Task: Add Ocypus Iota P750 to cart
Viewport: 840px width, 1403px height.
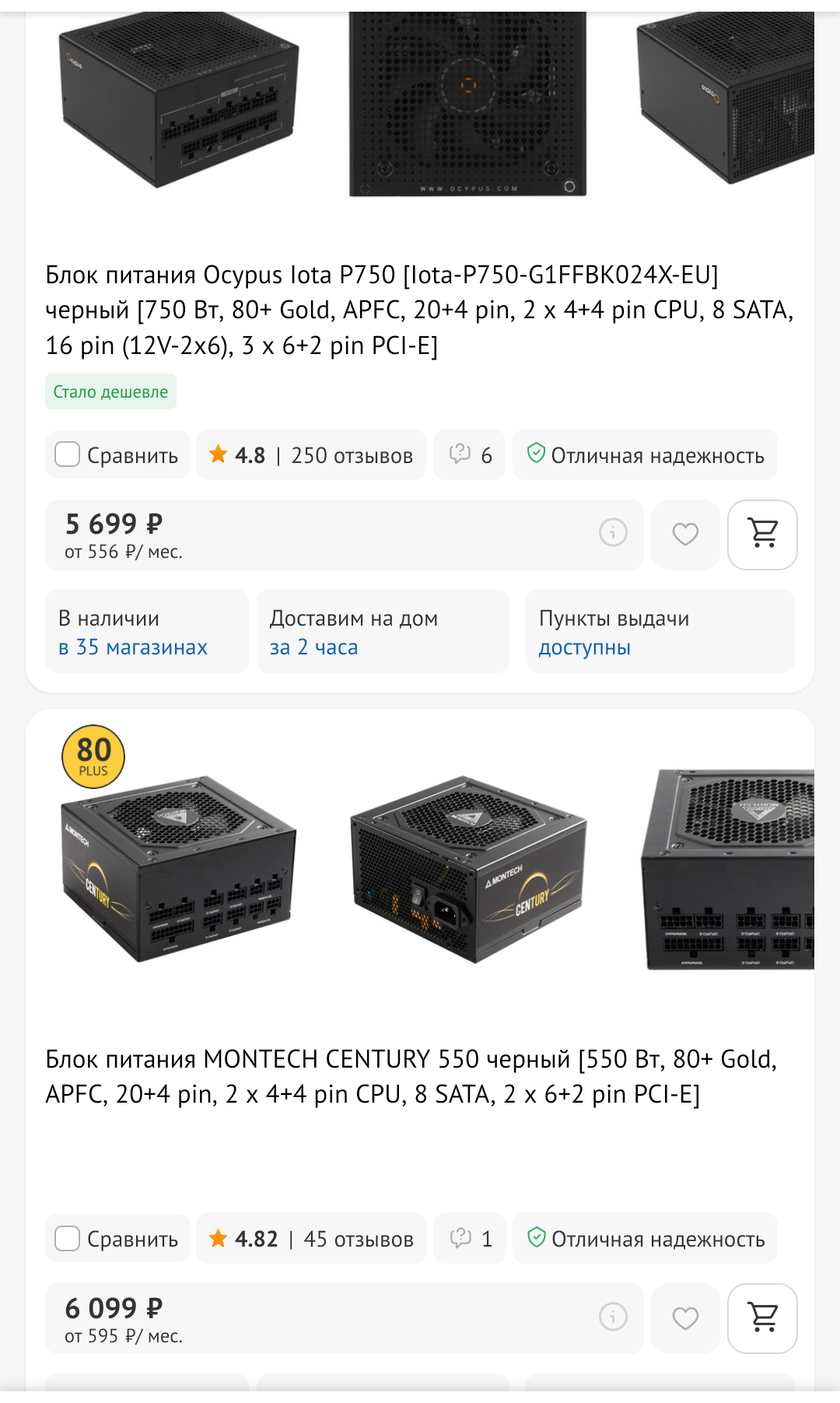Action: pyautogui.click(x=762, y=535)
